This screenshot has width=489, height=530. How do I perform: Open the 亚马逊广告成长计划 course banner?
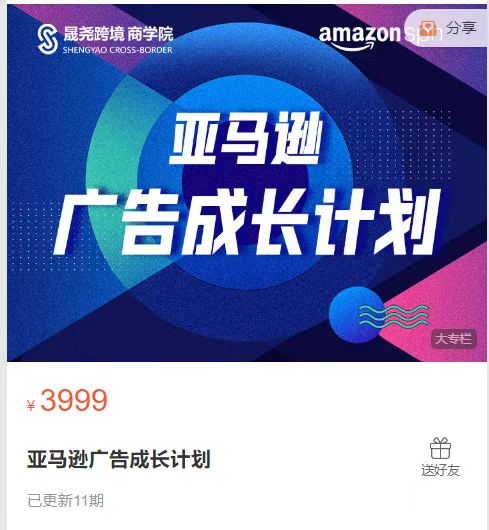(x=247, y=183)
